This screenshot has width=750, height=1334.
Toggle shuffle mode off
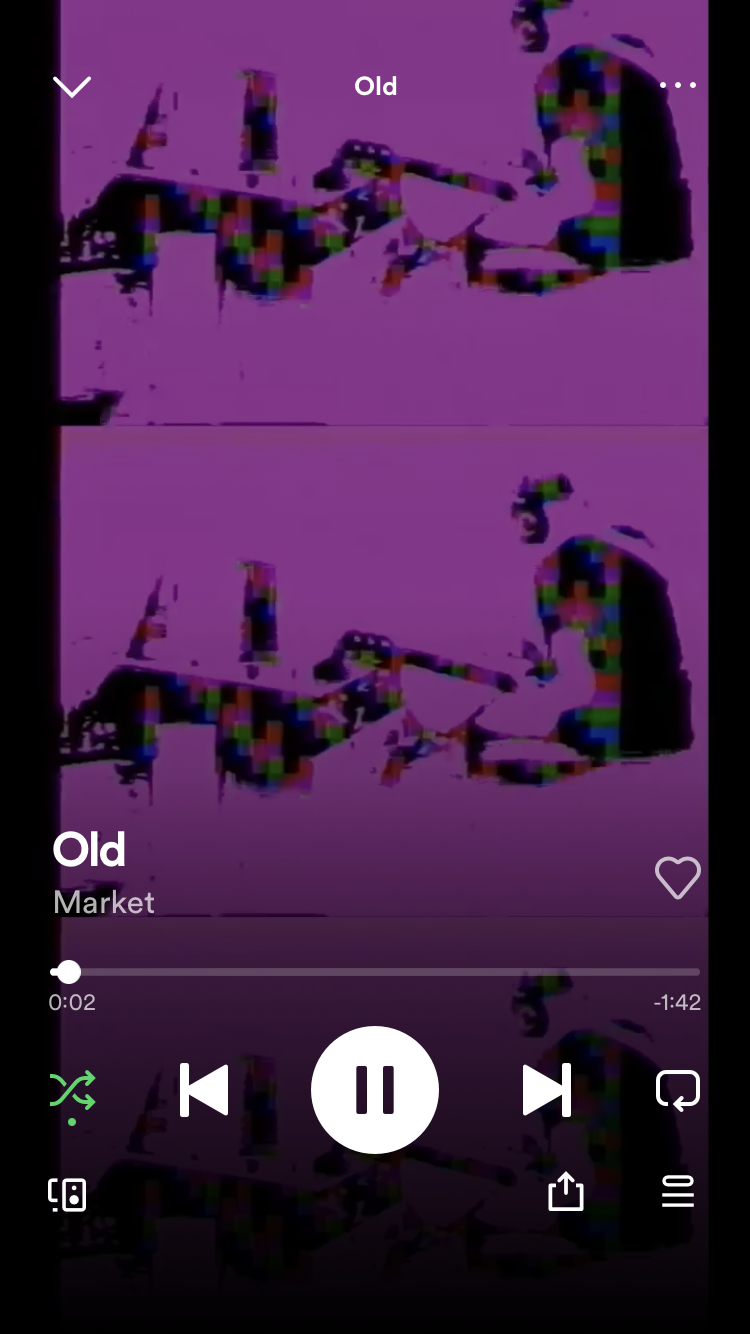(x=72, y=1091)
